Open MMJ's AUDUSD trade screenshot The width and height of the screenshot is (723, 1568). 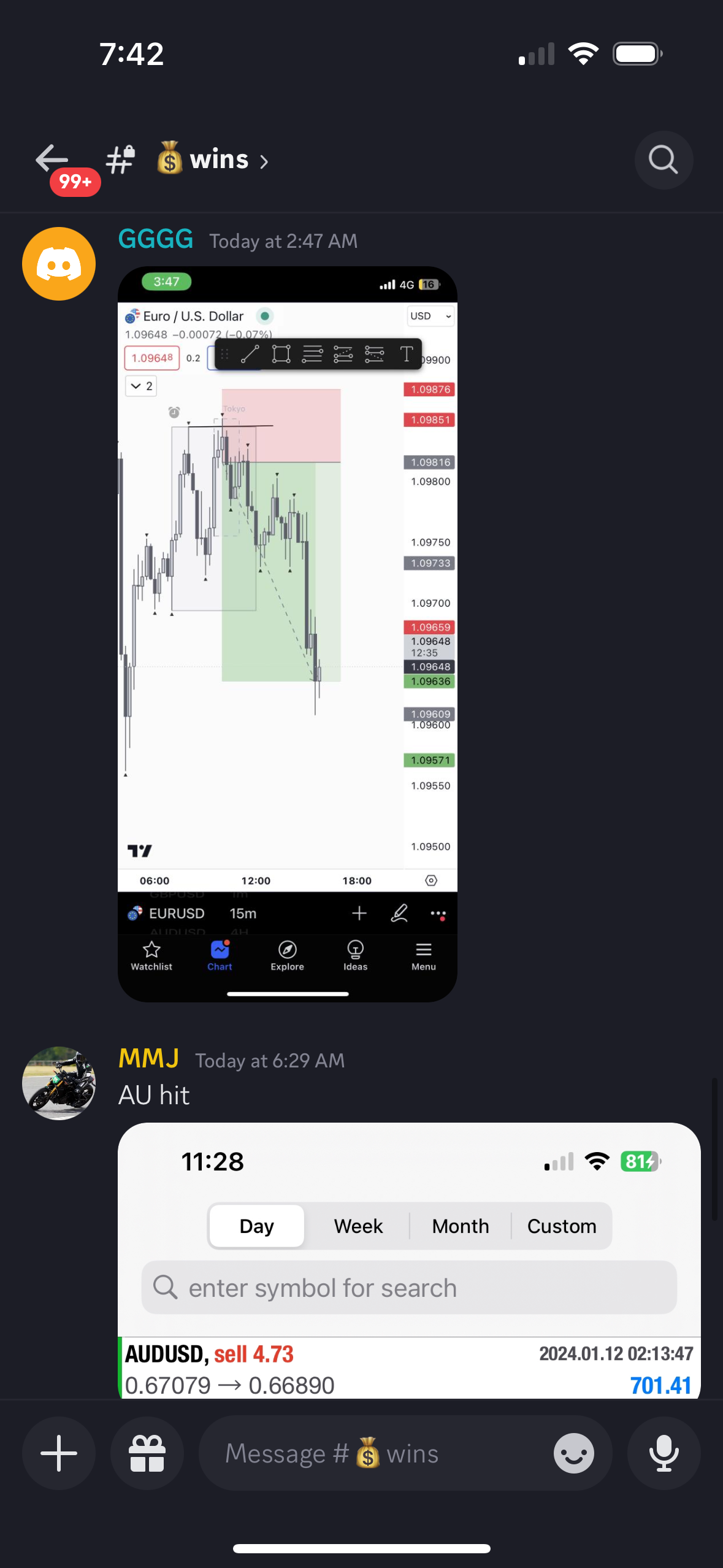click(408, 1260)
